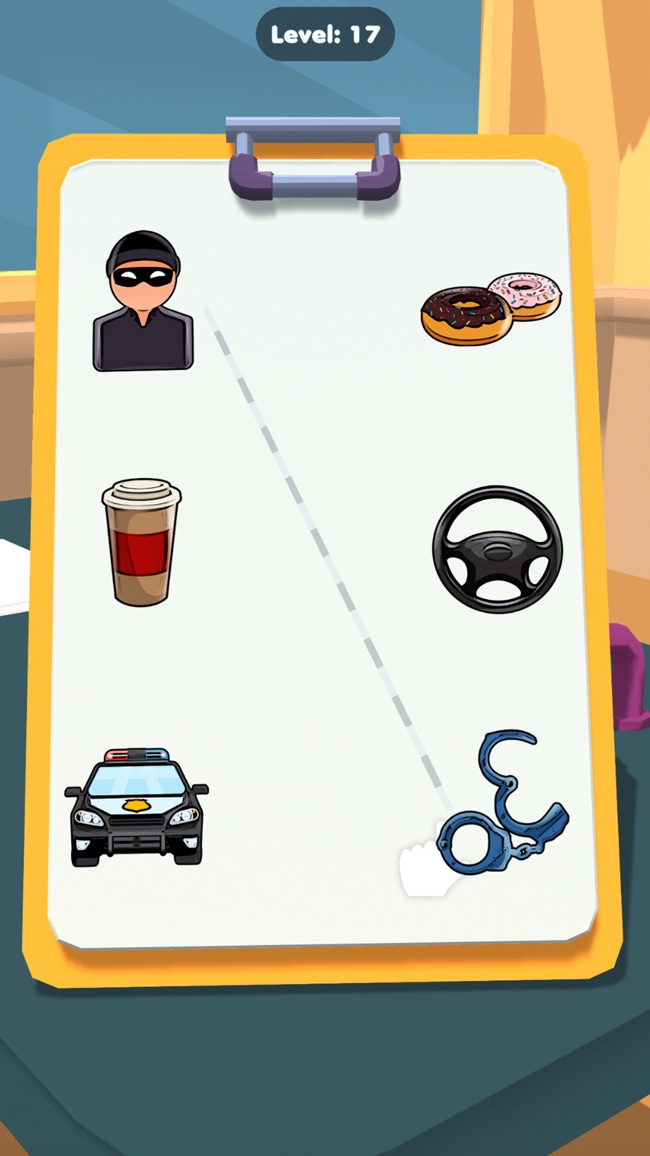The height and width of the screenshot is (1156, 650).
Task: Choose the police car picture
Action: click(x=137, y=808)
